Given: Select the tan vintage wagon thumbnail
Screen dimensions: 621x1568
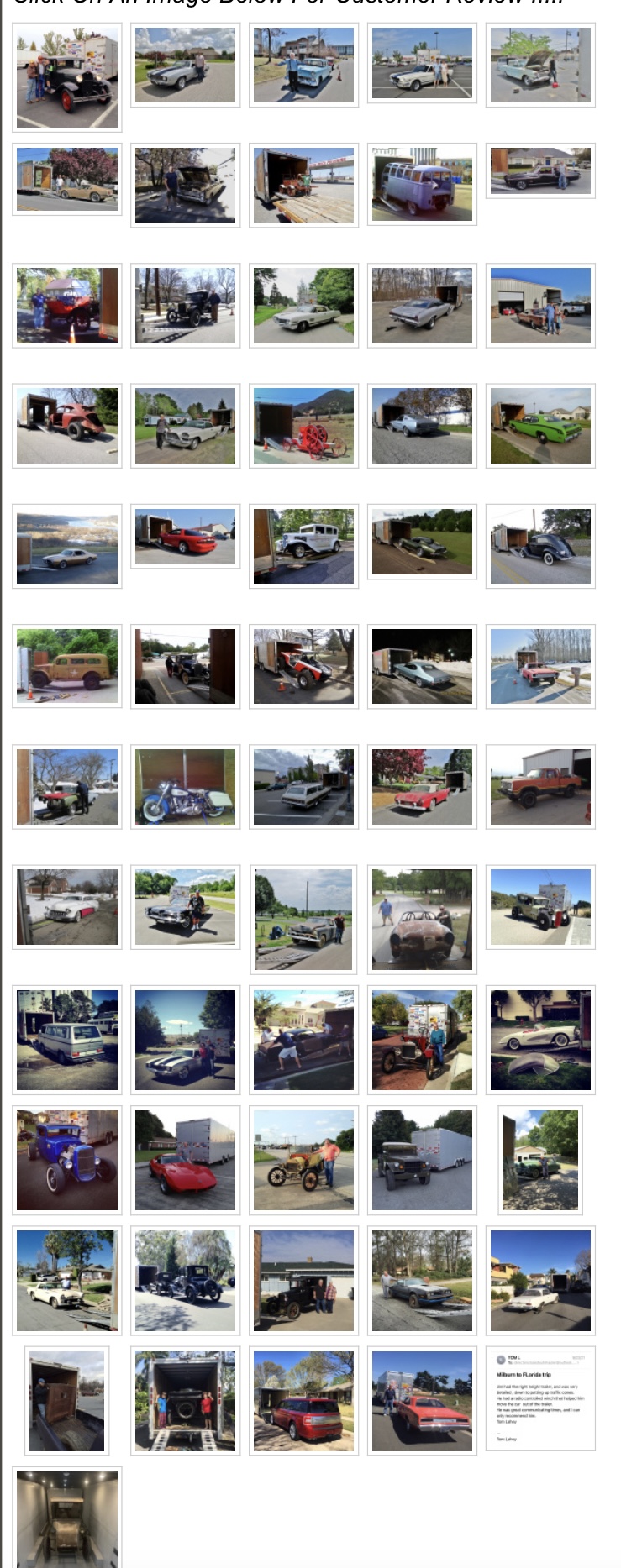Looking at the screenshot, I should click(67, 666).
